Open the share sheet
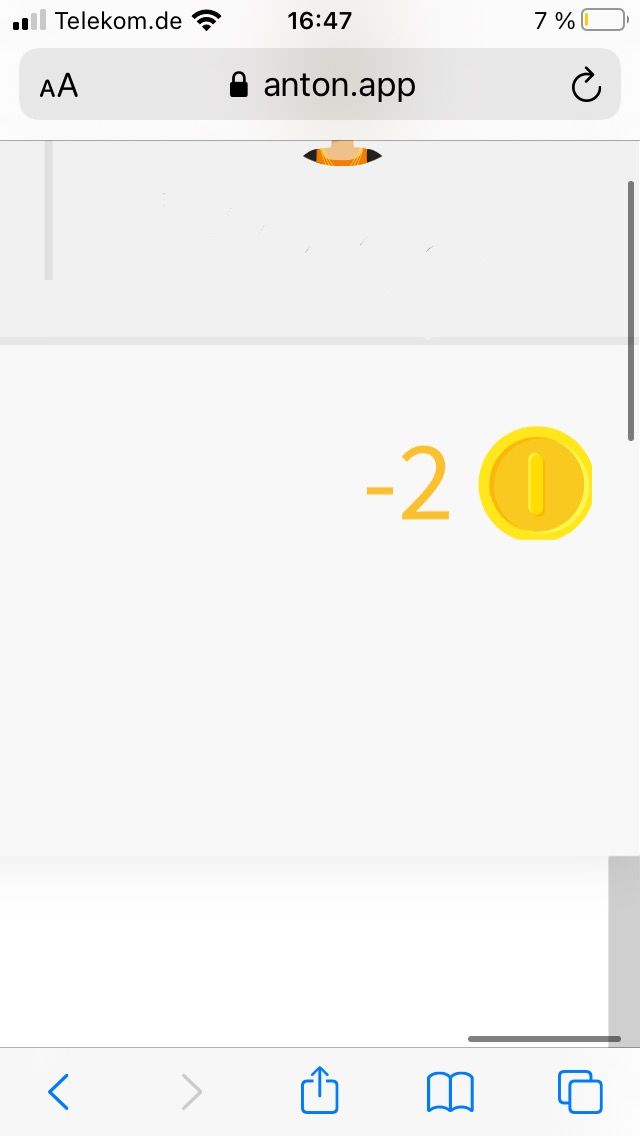This screenshot has height=1136, width=640. [x=320, y=1090]
